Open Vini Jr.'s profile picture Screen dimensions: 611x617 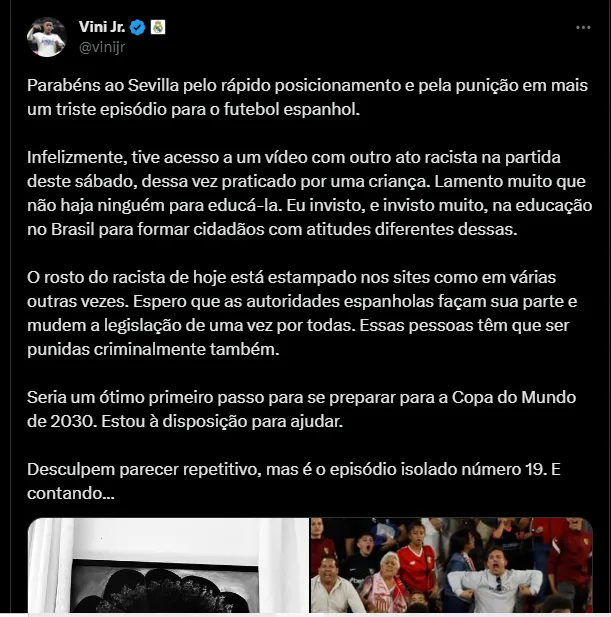coord(46,37)
